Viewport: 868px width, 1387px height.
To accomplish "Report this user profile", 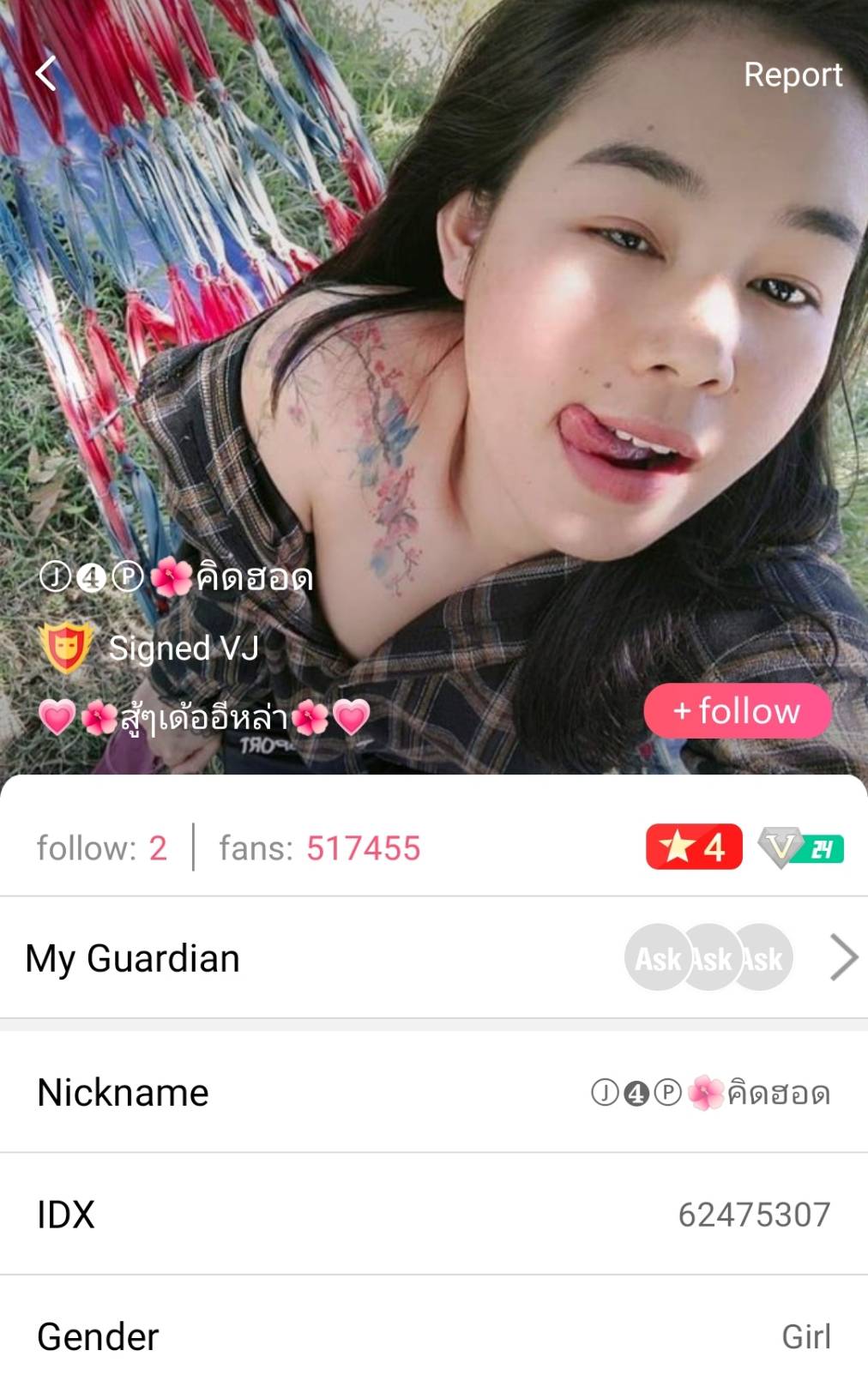I will click(x=792, y=75).
